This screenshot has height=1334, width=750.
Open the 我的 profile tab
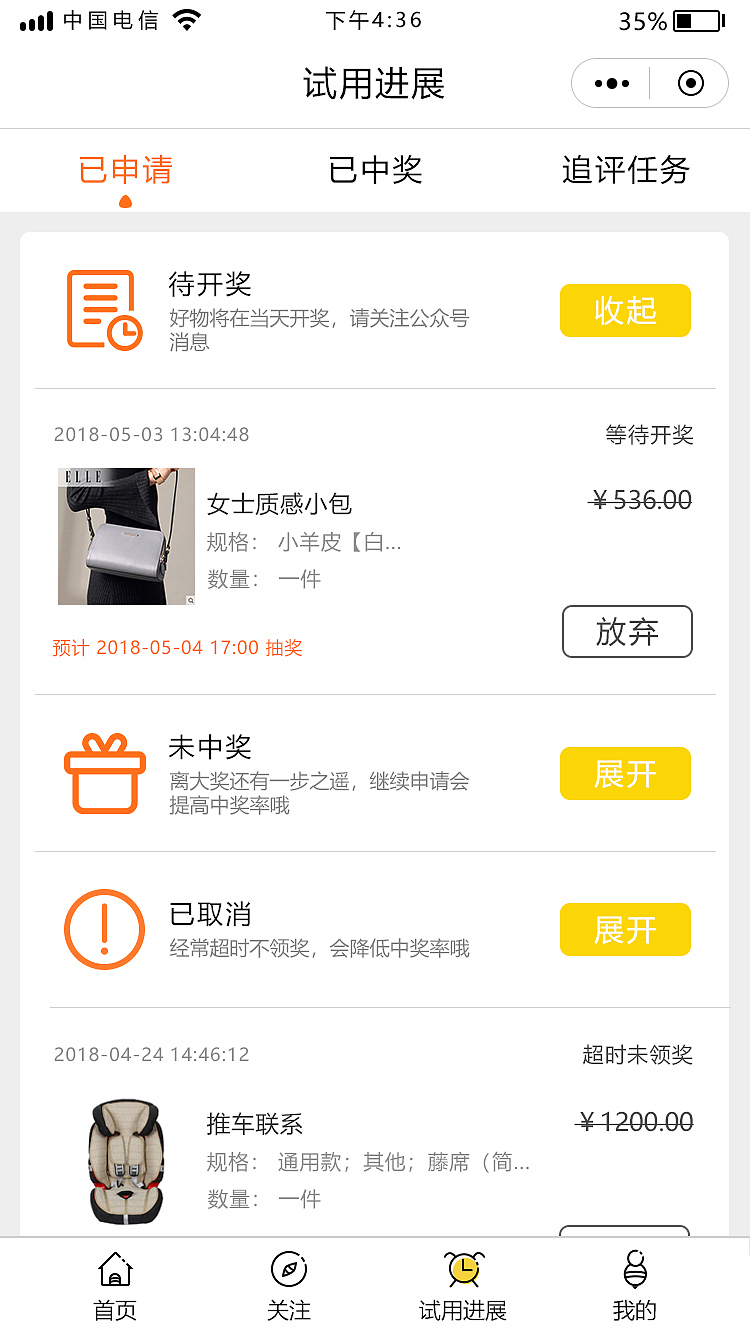635,1286
